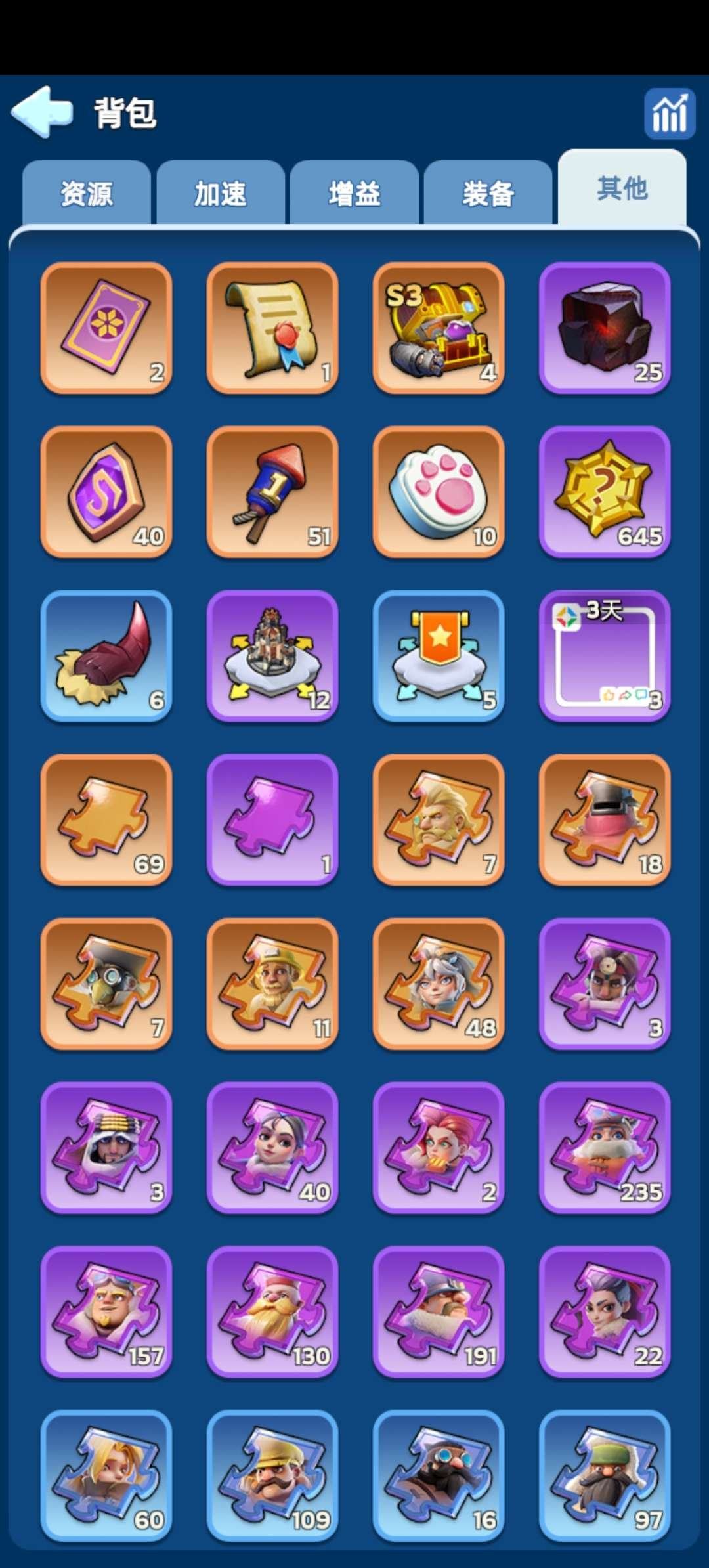Tap the red horn item with 6
Viewport: 709px width, 1568px height.
tap(106, 656)
